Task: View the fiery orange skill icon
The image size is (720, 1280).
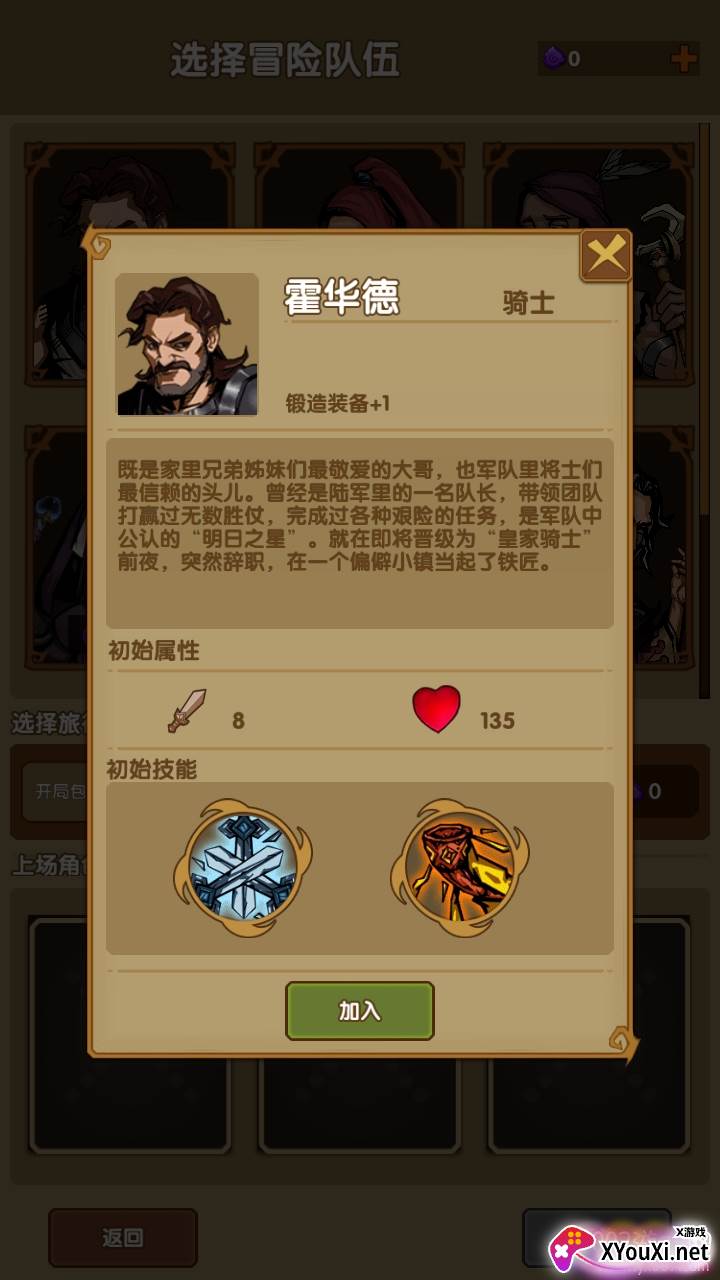Action: click(460, 867)
